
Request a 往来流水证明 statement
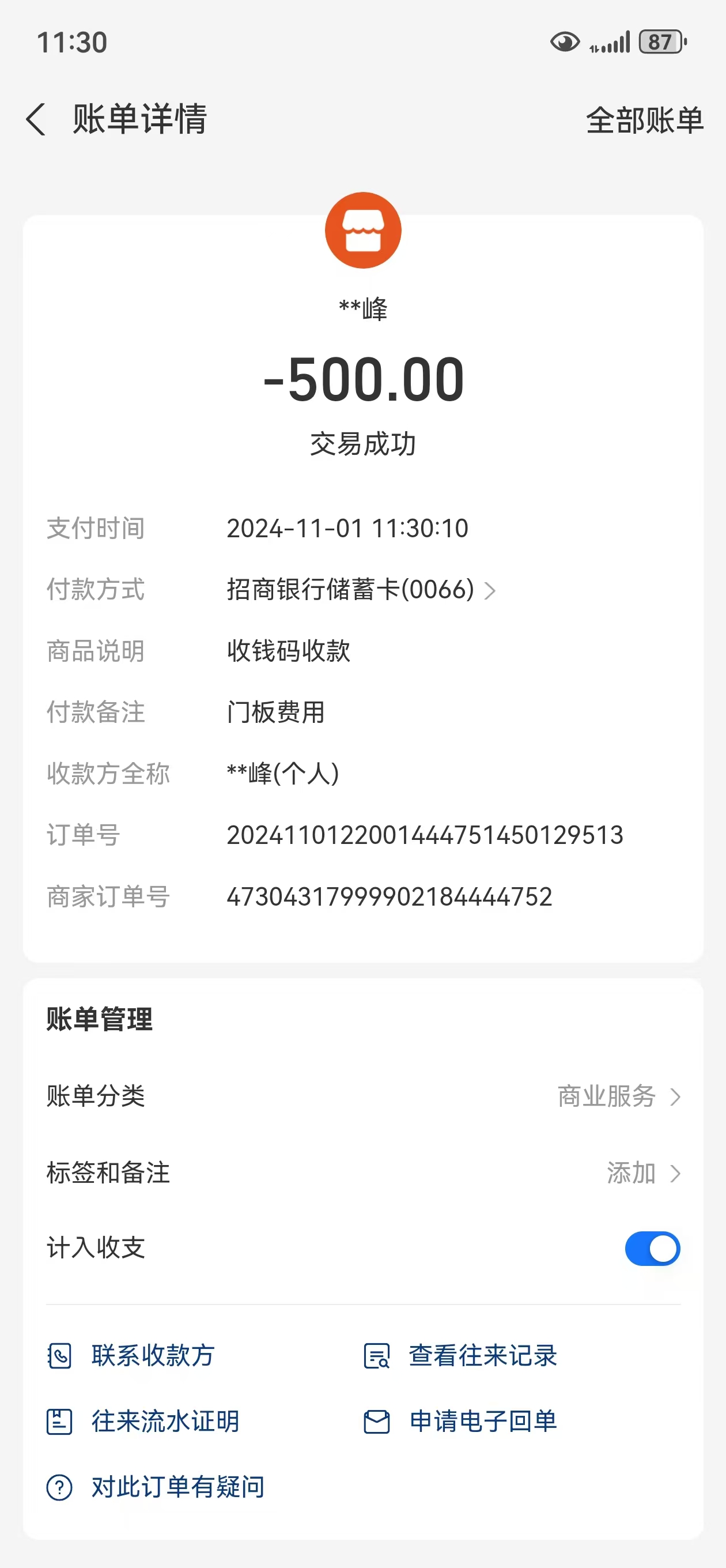click(143, 1422)
